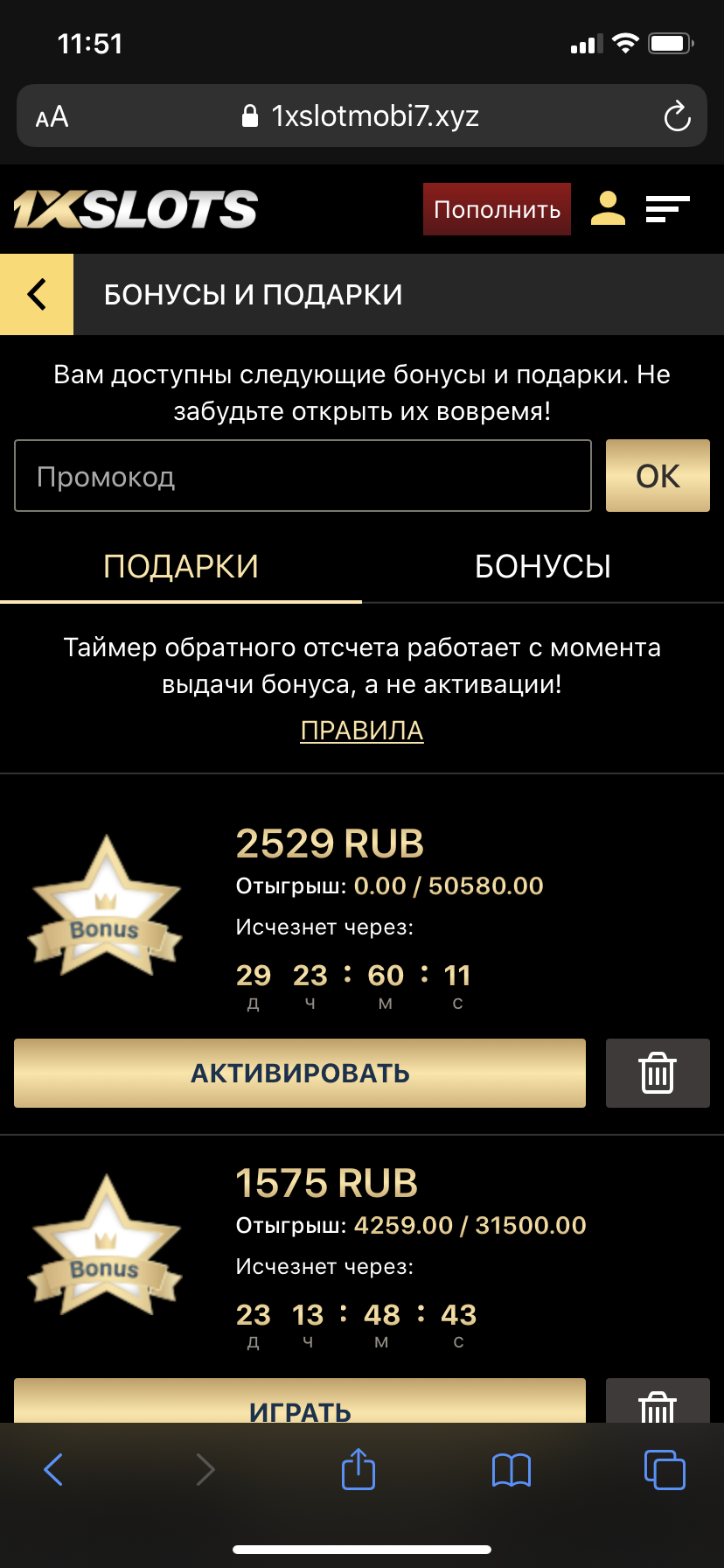The image size is (724, 1568).
Task: Tap the 1xslotmobi7.xyz address bar
Action: click(x=362, y=116)
